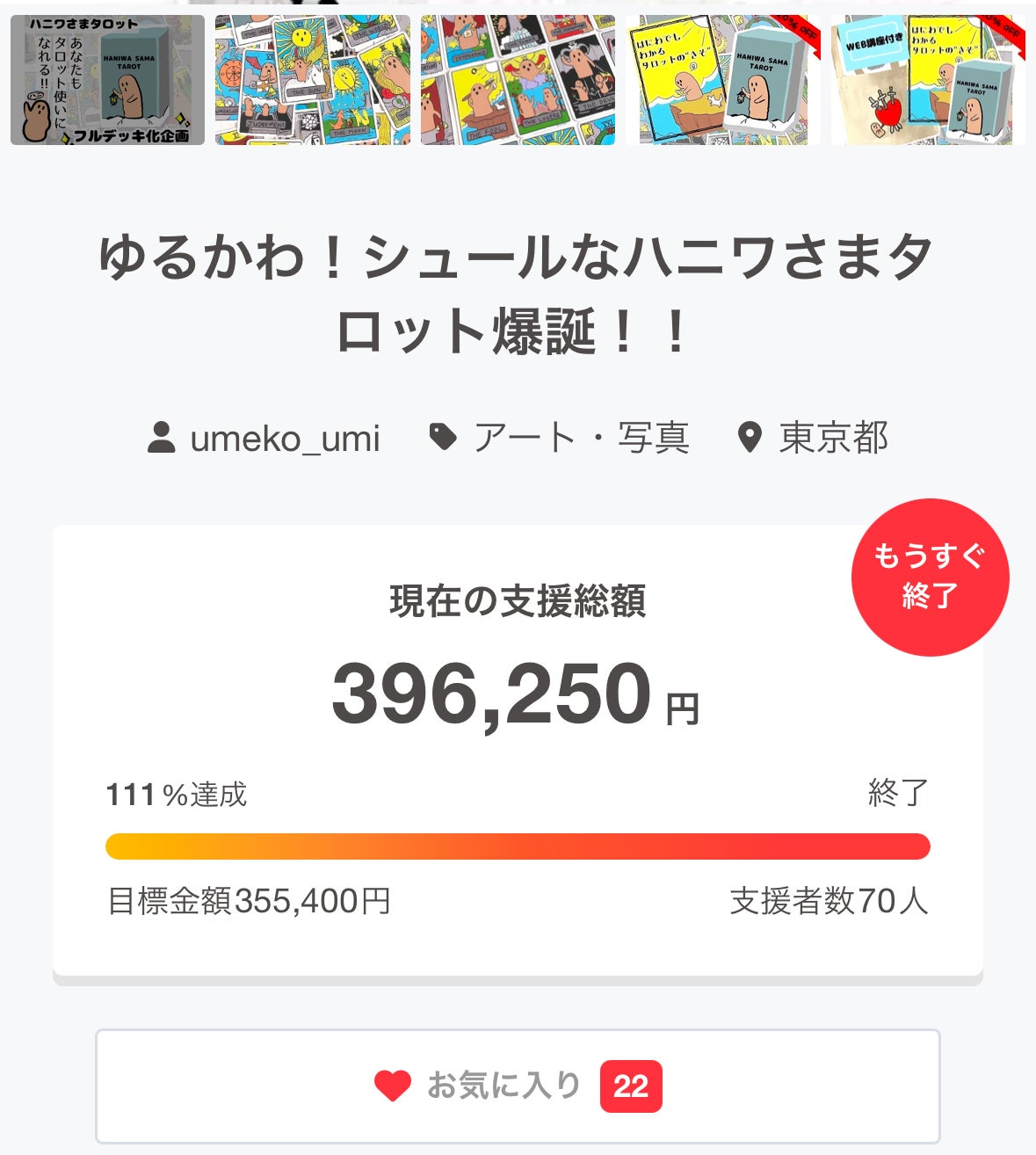View projects located in 東京都
The image size is (1036, 1155).
(x=813, y=438)
